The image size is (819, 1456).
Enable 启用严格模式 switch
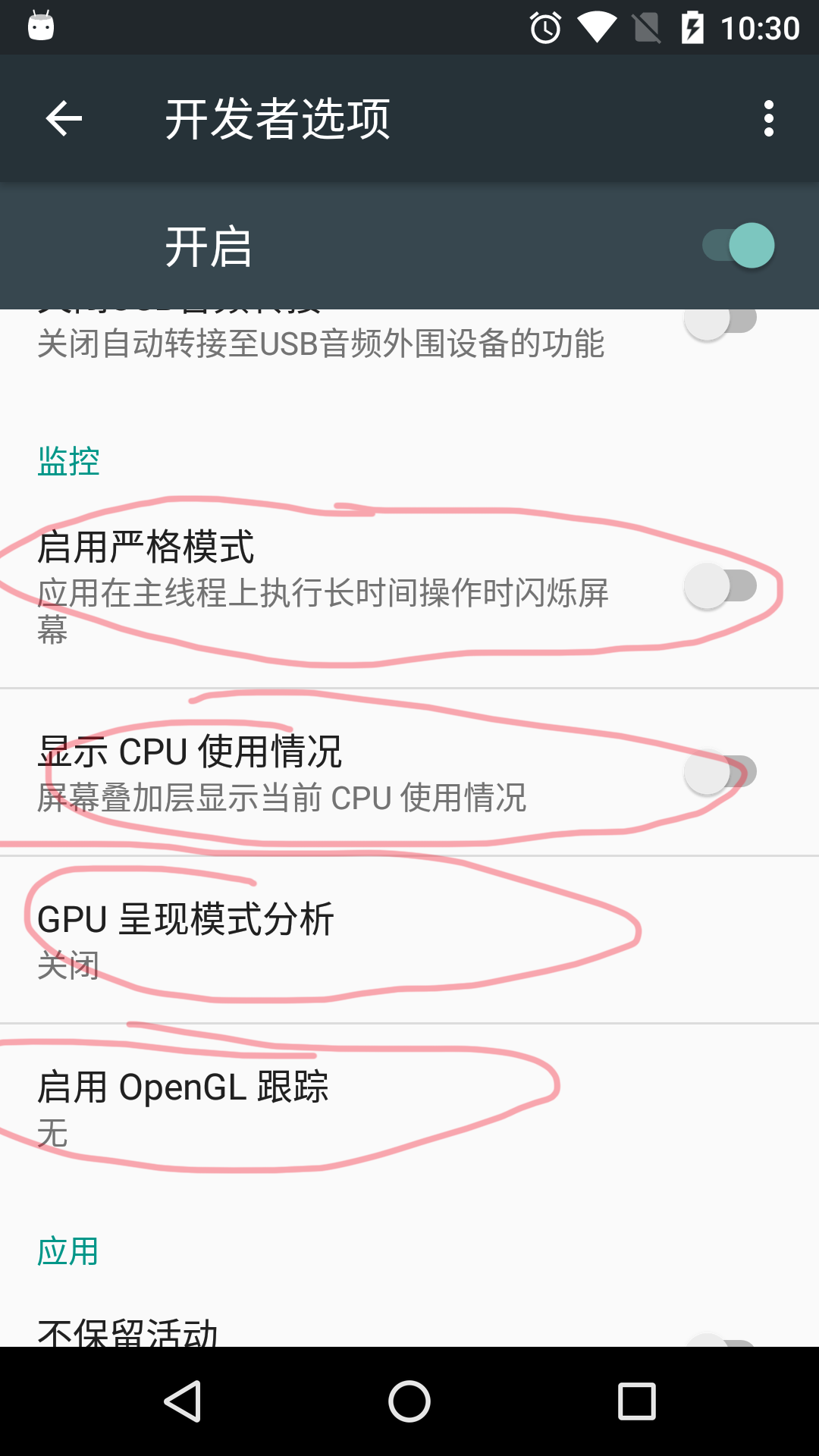pos(720,586)
